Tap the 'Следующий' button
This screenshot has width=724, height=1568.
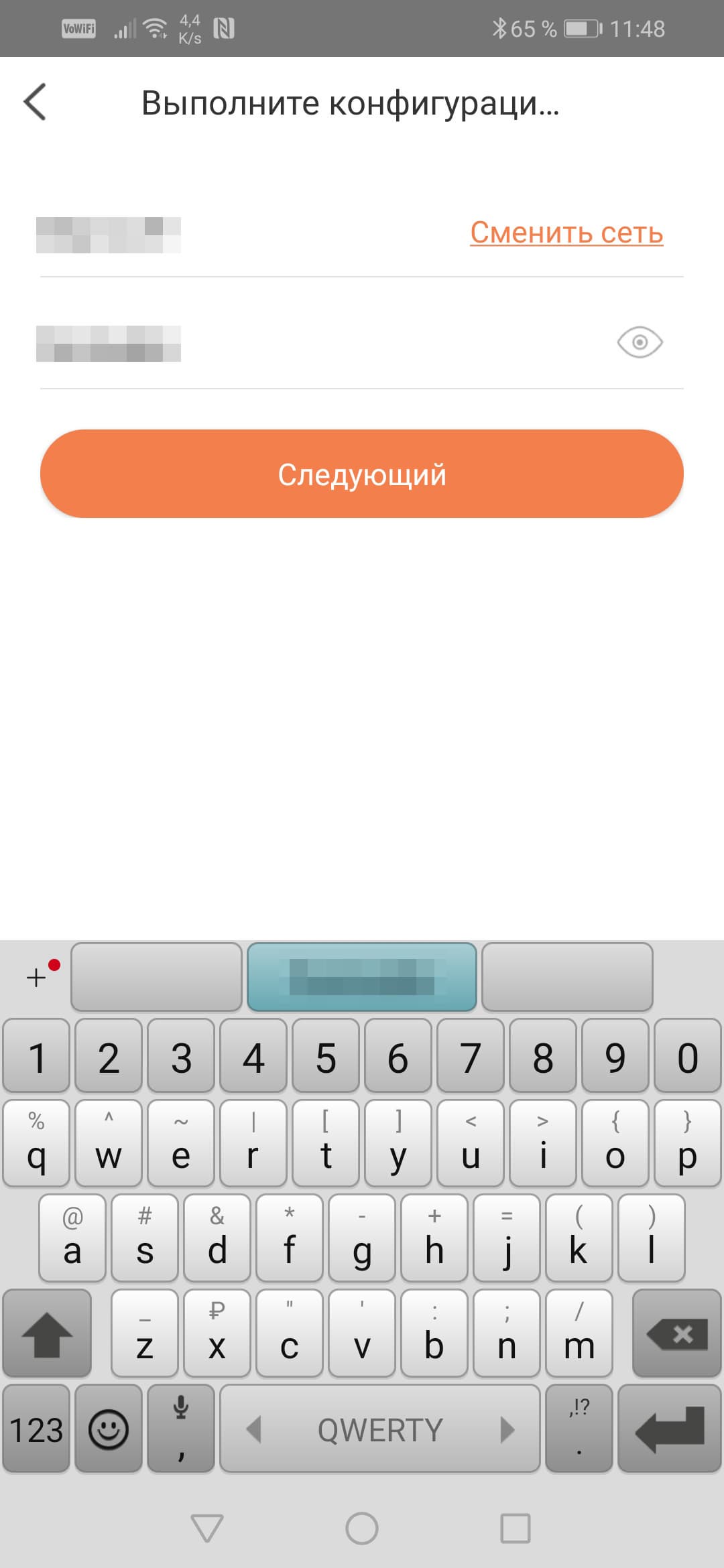tap(362, 474)
